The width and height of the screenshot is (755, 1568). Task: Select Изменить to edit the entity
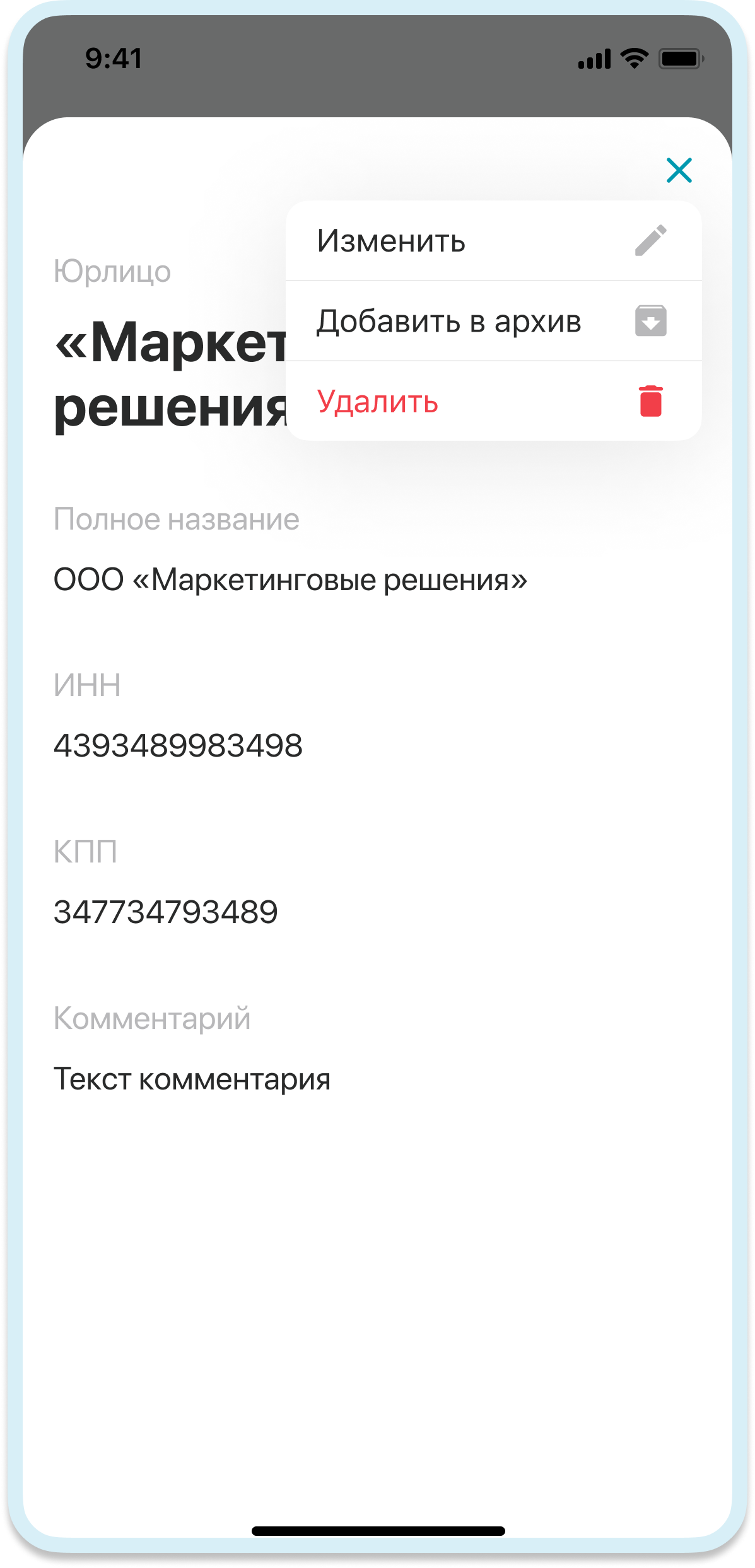pyautogui.click(x=493, y=241)
